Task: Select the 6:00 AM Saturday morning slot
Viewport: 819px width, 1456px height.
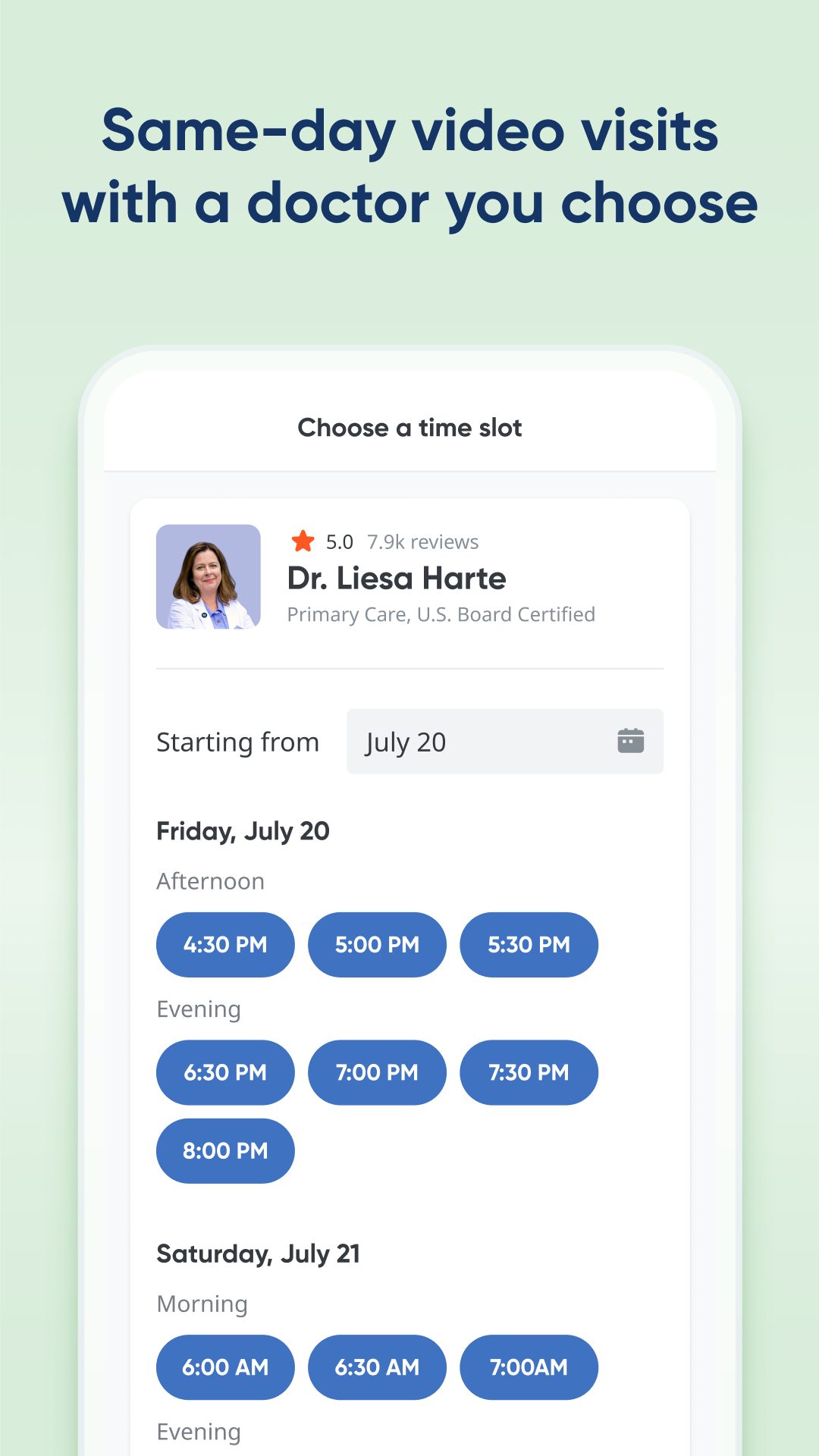Action: (225, 1367)
